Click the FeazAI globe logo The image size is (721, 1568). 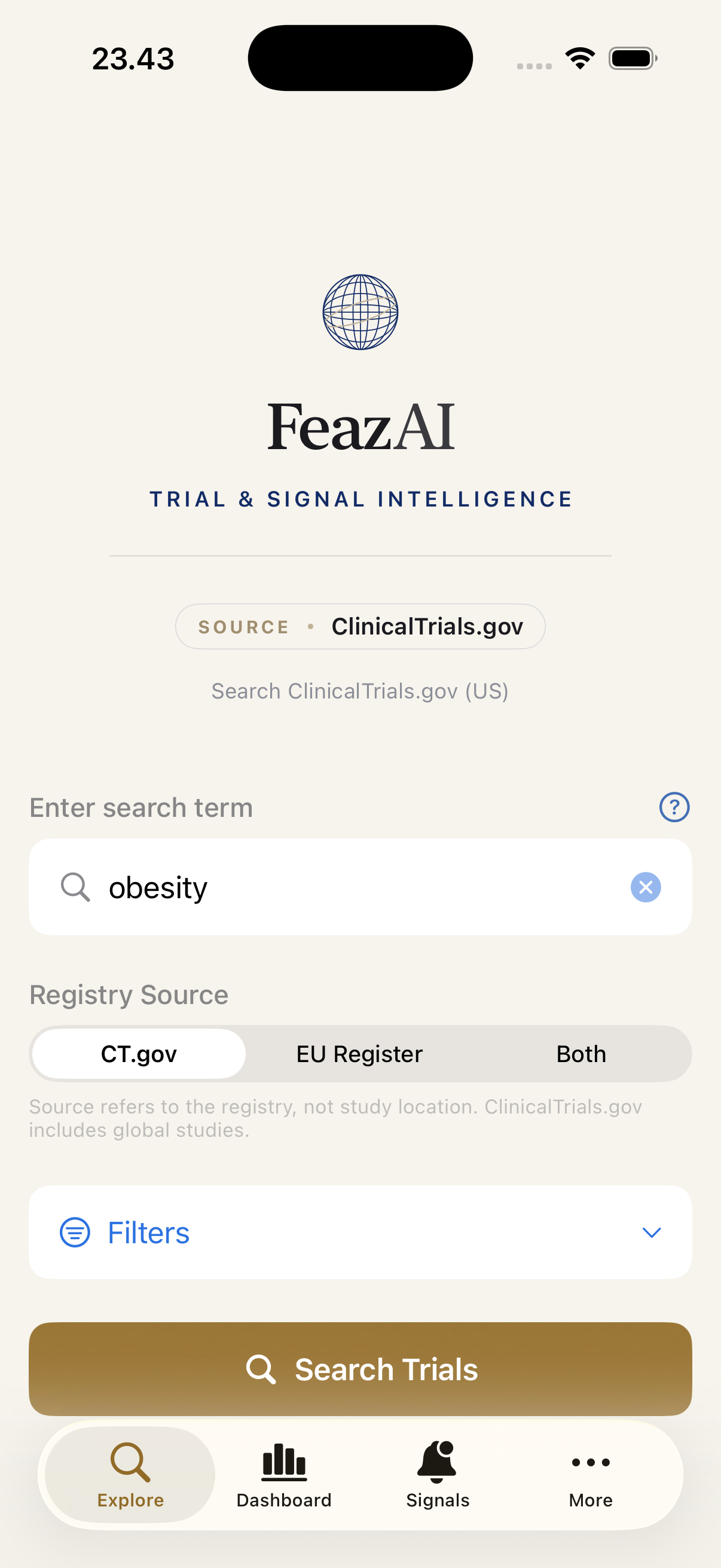click(360, 312)
